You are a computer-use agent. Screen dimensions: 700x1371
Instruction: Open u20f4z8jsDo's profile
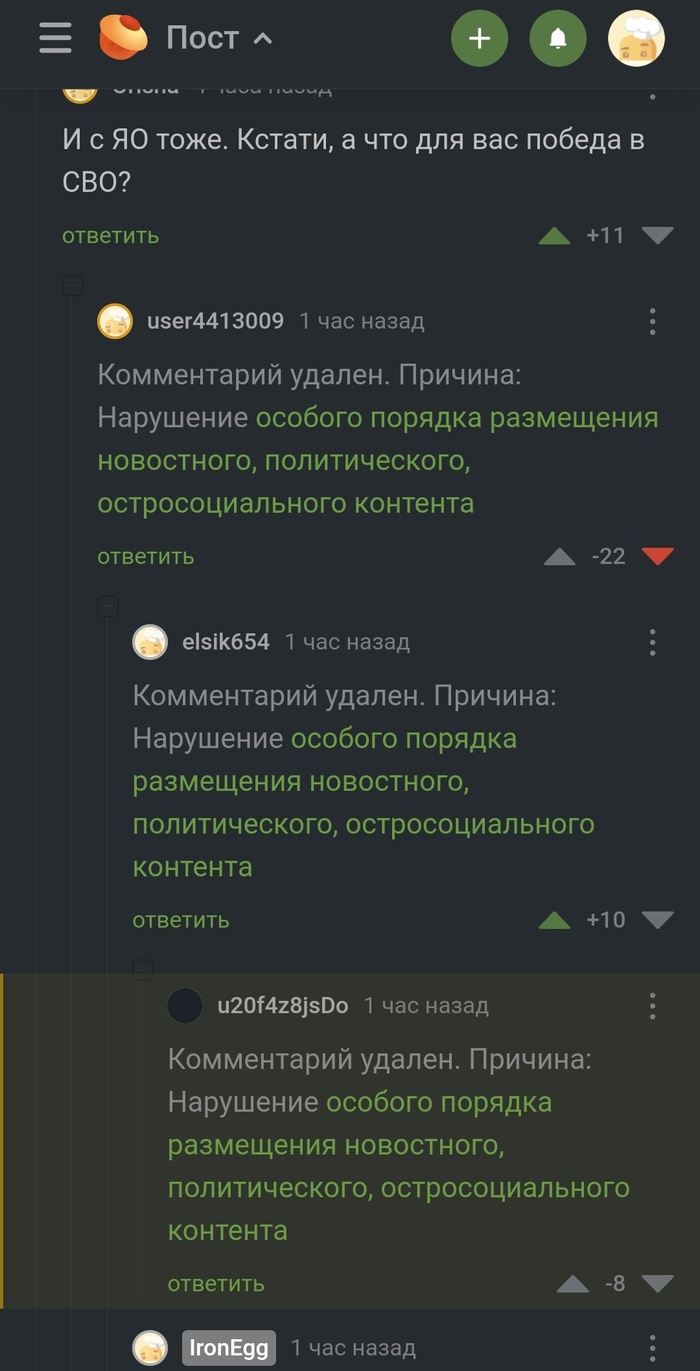click(x=283, y=1005)
